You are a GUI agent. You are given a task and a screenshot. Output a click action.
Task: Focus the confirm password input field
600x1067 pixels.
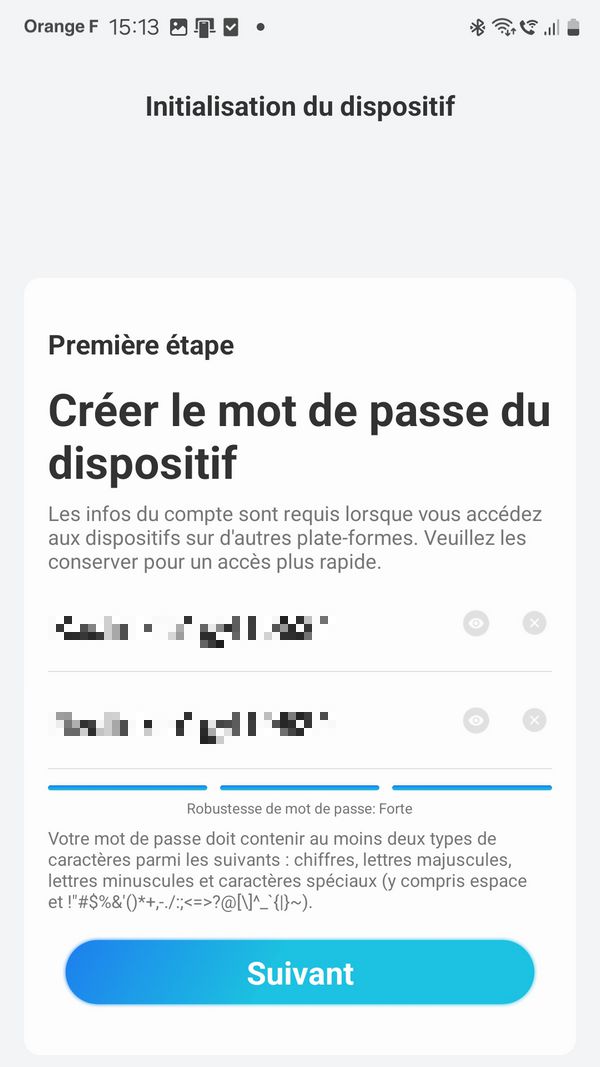[252, 721]
